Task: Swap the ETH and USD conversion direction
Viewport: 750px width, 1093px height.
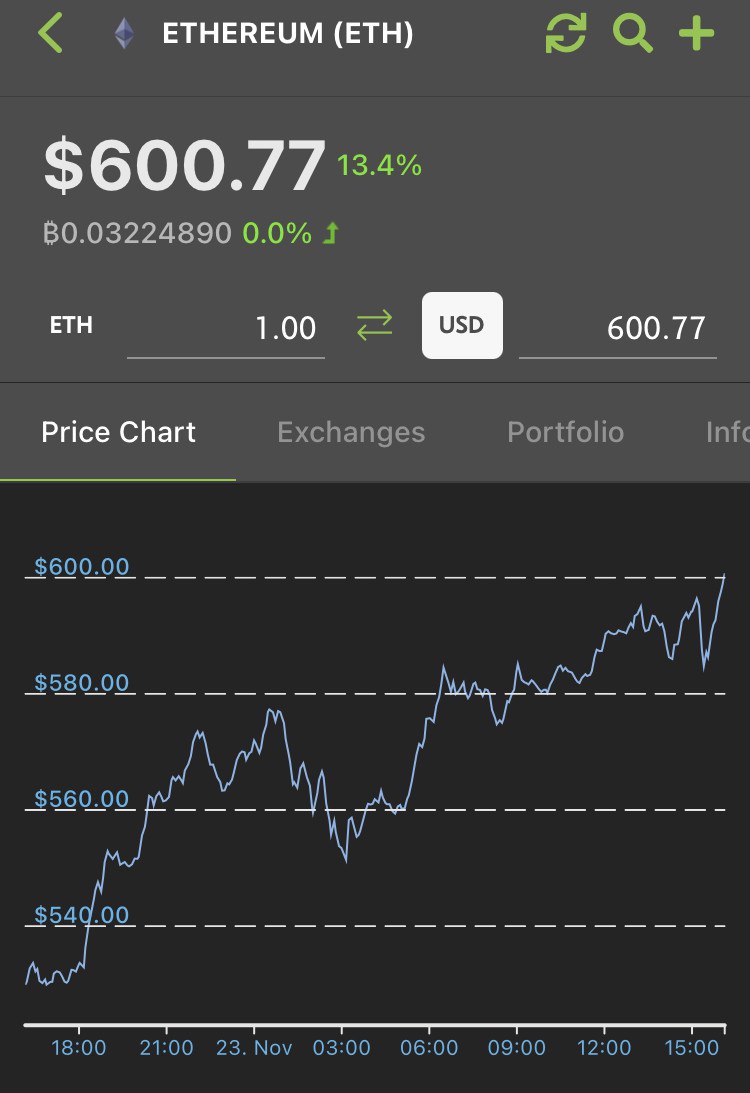Action: 375,326
